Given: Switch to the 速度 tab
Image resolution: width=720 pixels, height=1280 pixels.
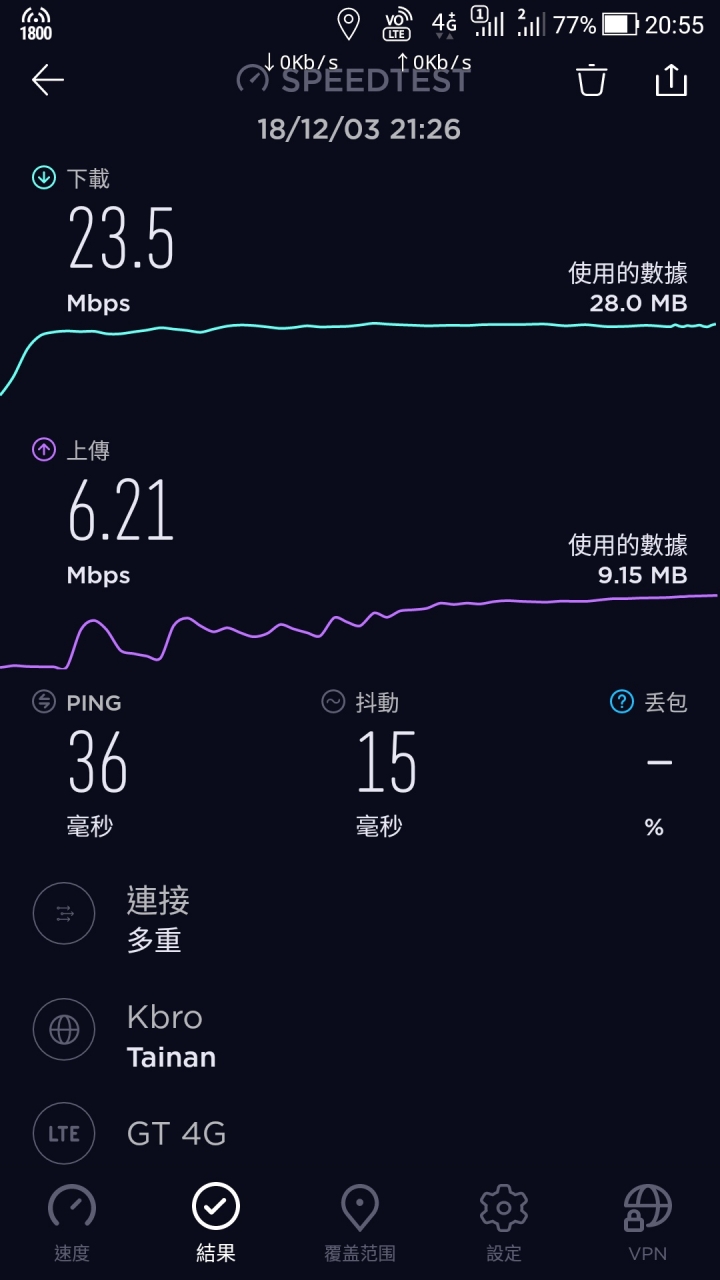Looking at the screenshot, I should (x=72, y=1223).
